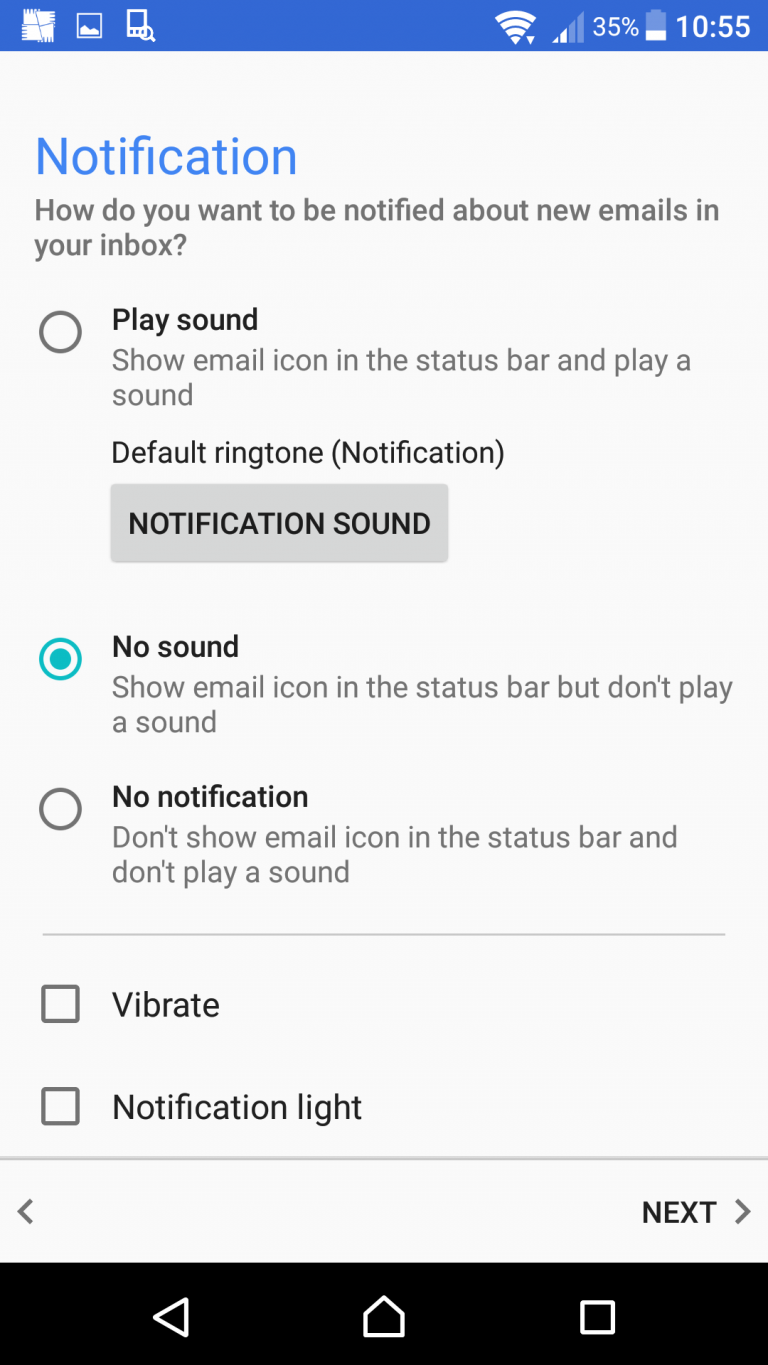
Task: Go to the previous setup step
Action: pyautogui.click(x=26, y=1212)
